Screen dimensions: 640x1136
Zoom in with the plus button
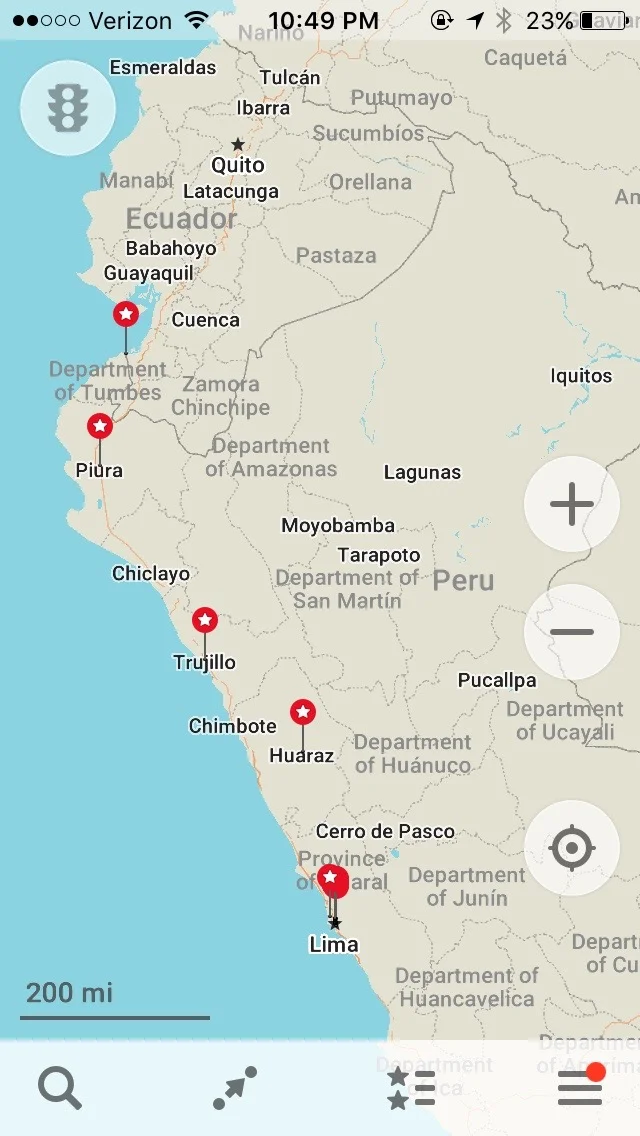[x=571, y=504]
